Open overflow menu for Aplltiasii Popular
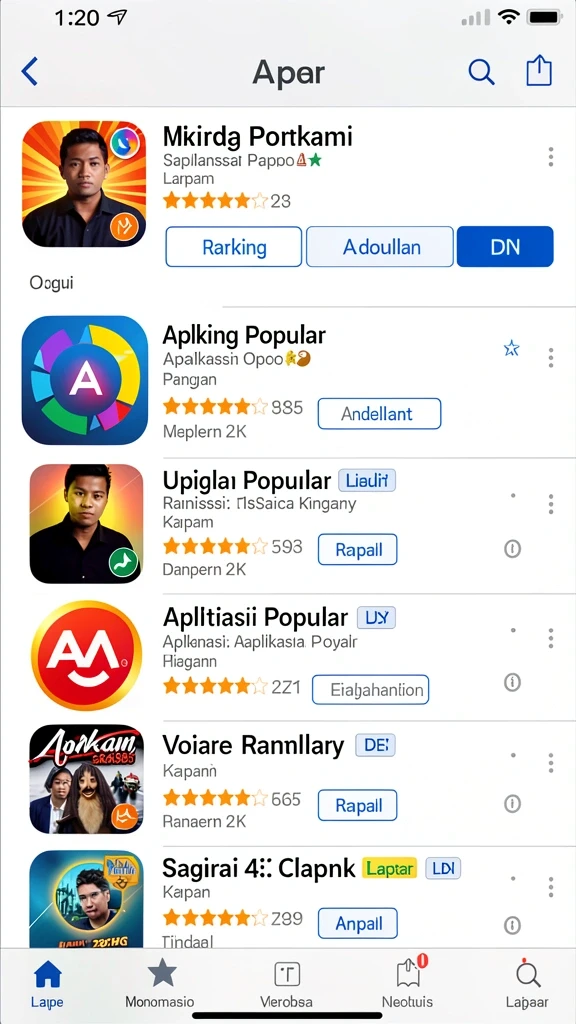This screenshot has height=1024, width=576. tap(551, 638)
